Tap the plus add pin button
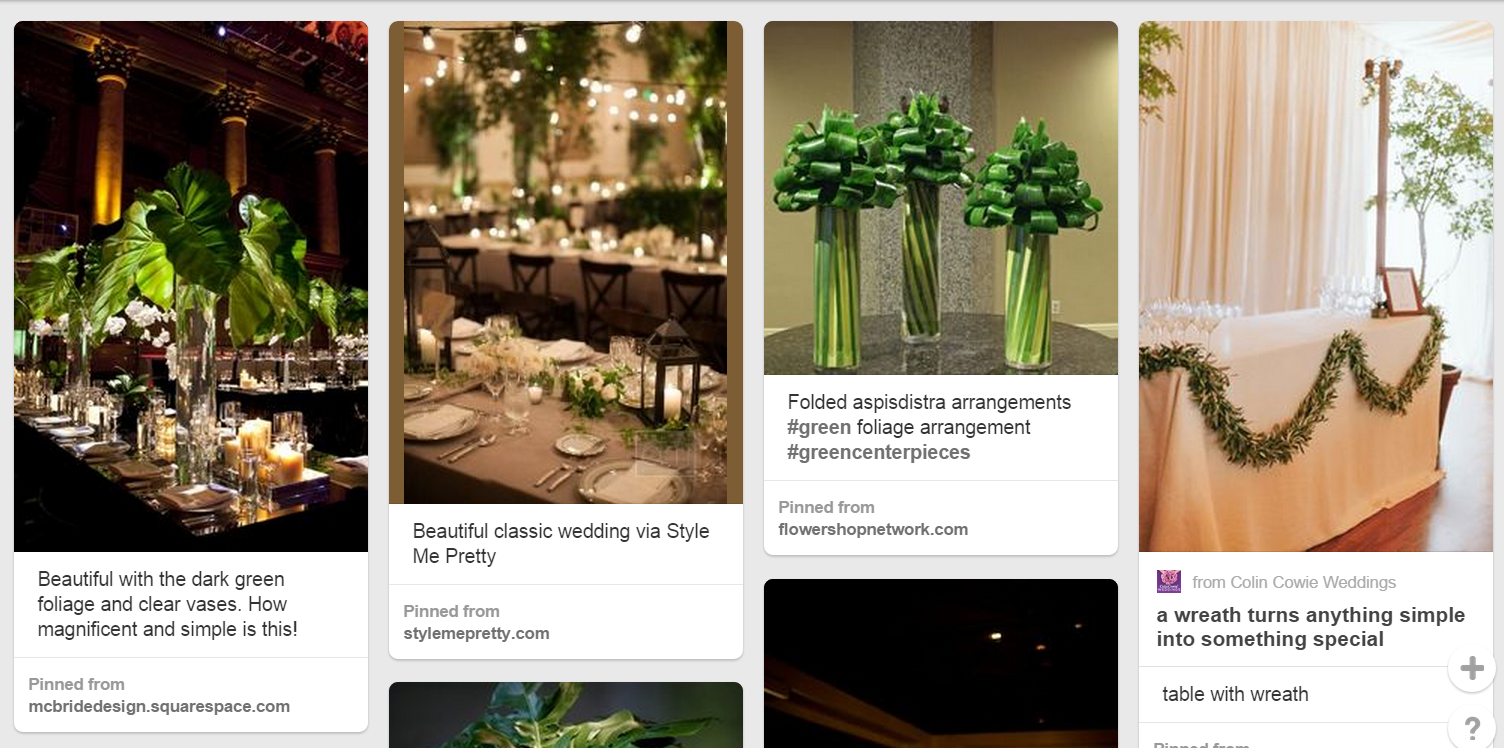The height and width of the screenshot is (748, 1504). (x=1471, y=669)
